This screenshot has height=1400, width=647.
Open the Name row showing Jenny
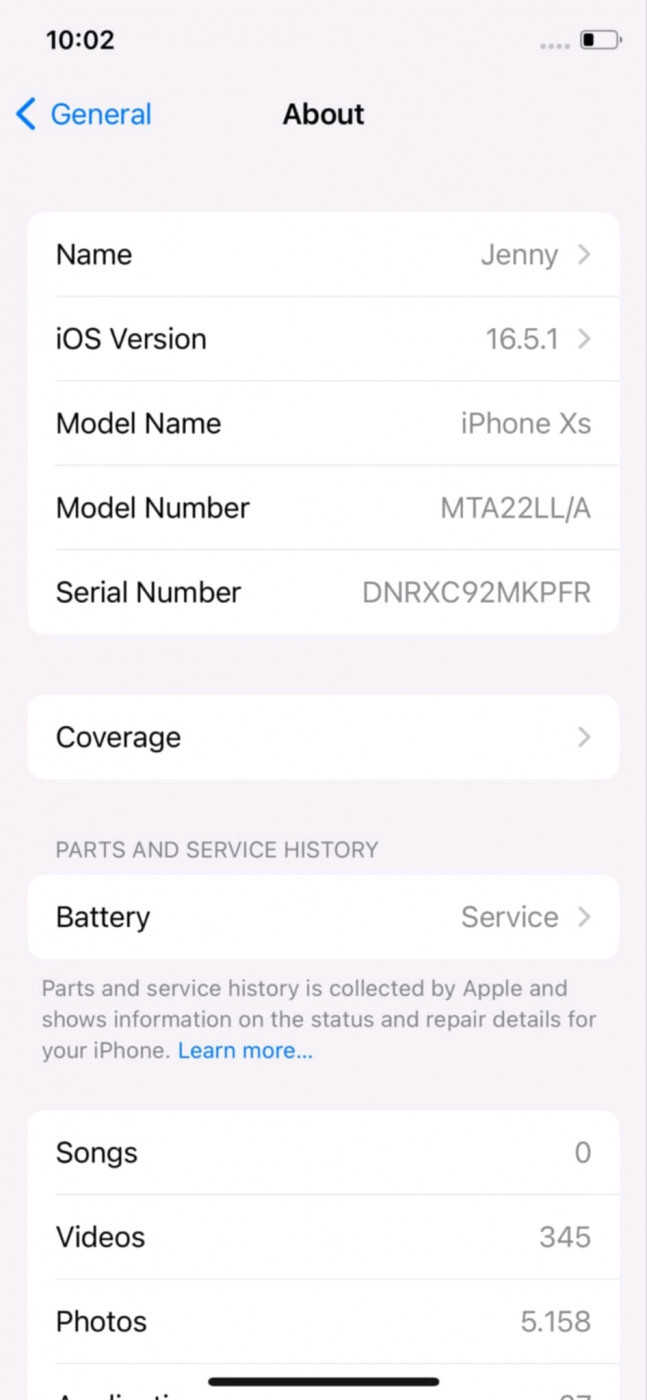click(x=323, y=254)
